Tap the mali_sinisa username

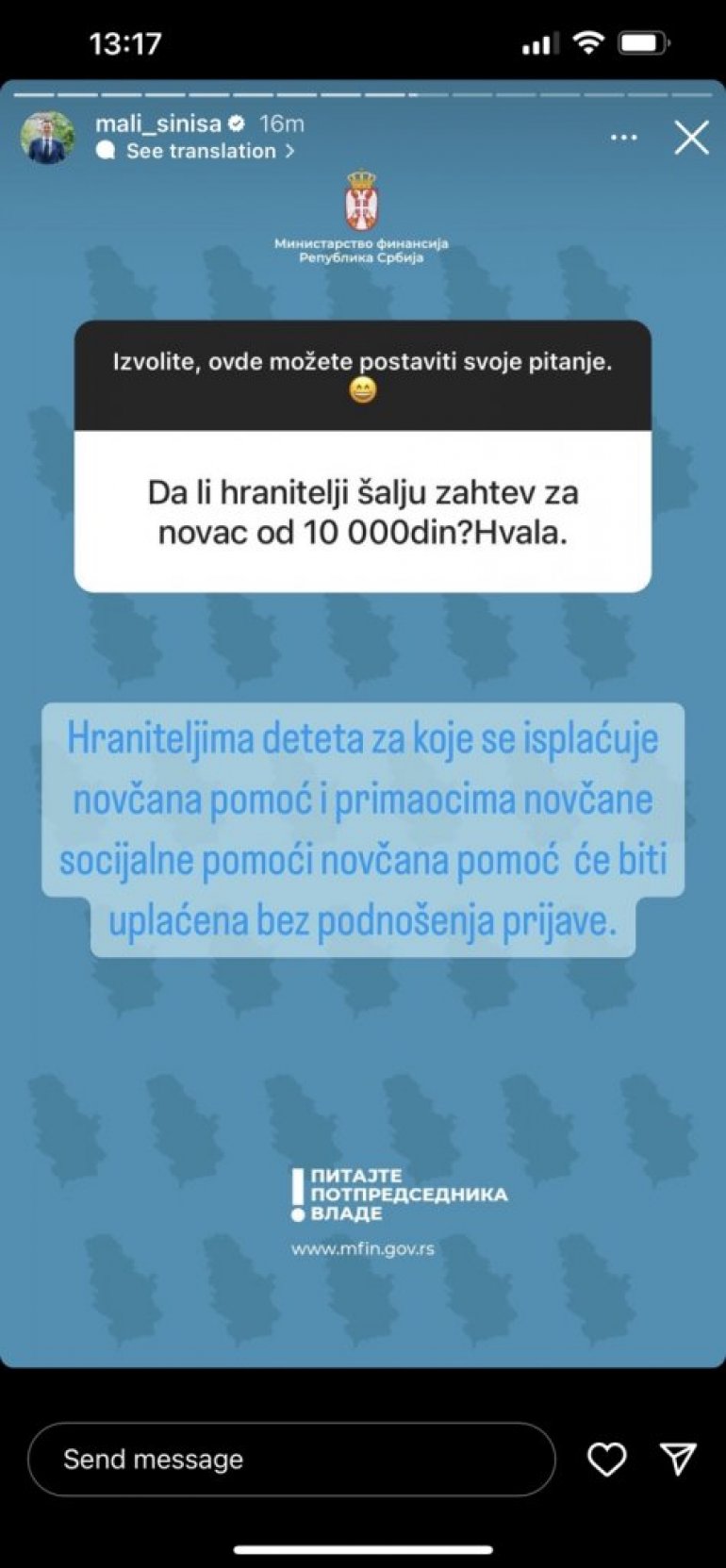click(157, 124)
